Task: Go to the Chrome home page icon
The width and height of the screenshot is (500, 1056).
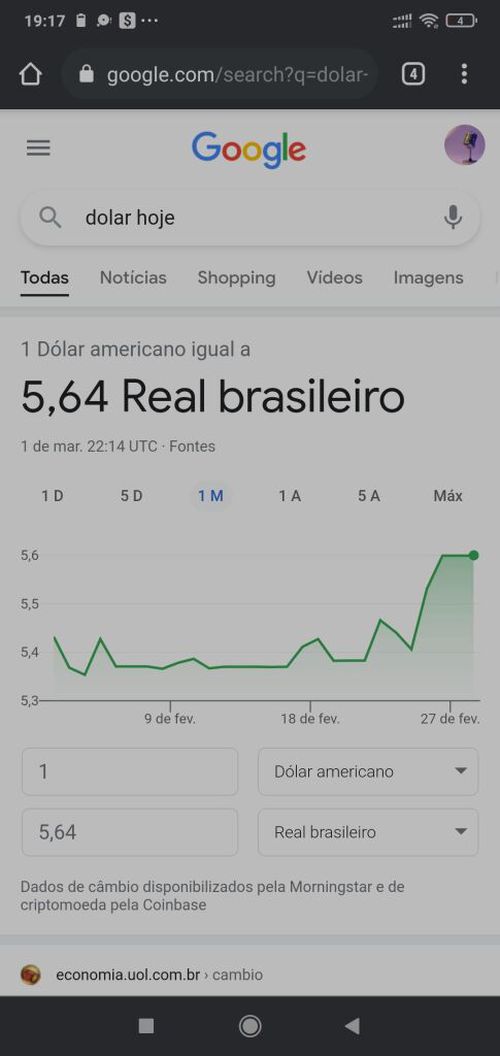Action: point(30,74)
